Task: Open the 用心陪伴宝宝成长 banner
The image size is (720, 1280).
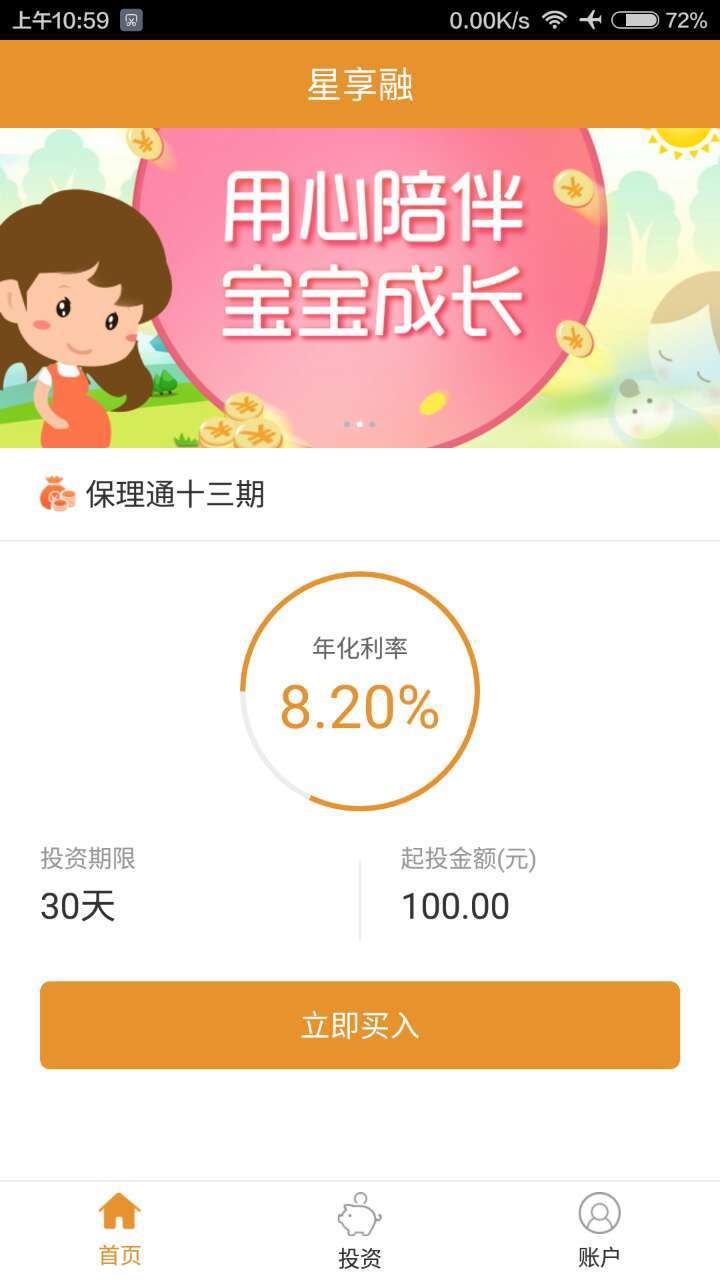Action: point(360,288)
